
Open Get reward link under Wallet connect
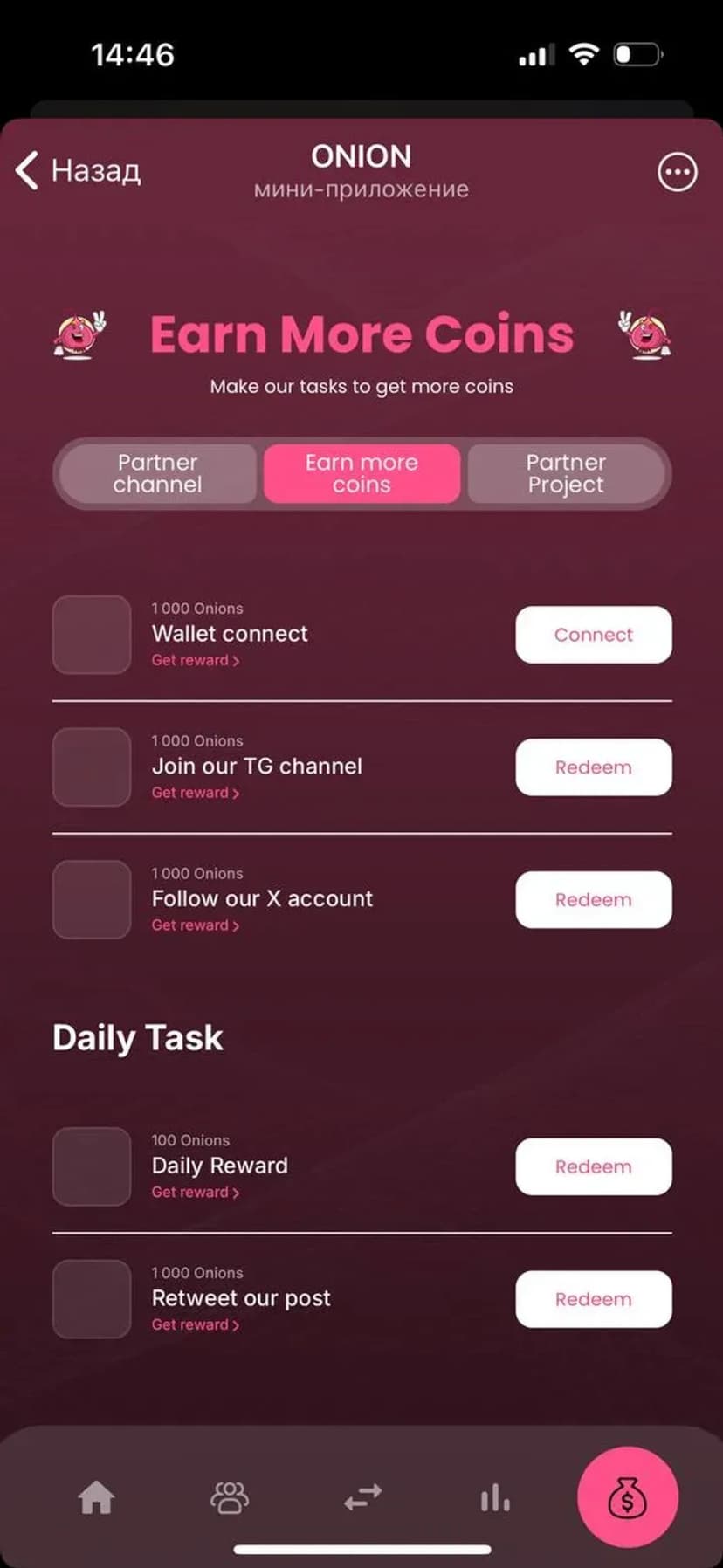195,661
